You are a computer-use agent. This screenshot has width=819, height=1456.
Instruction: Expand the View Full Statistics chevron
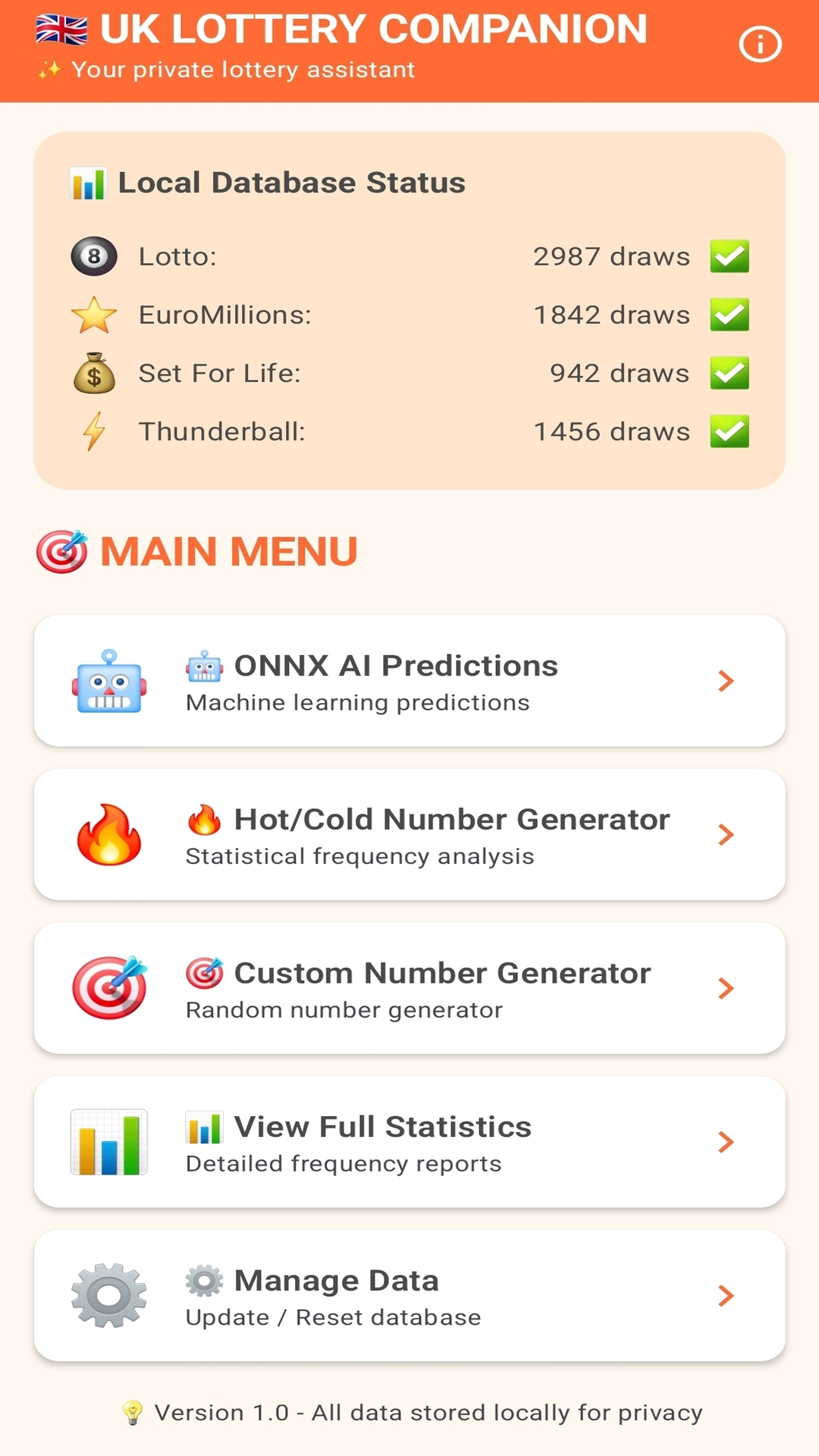click(726, 1141)
